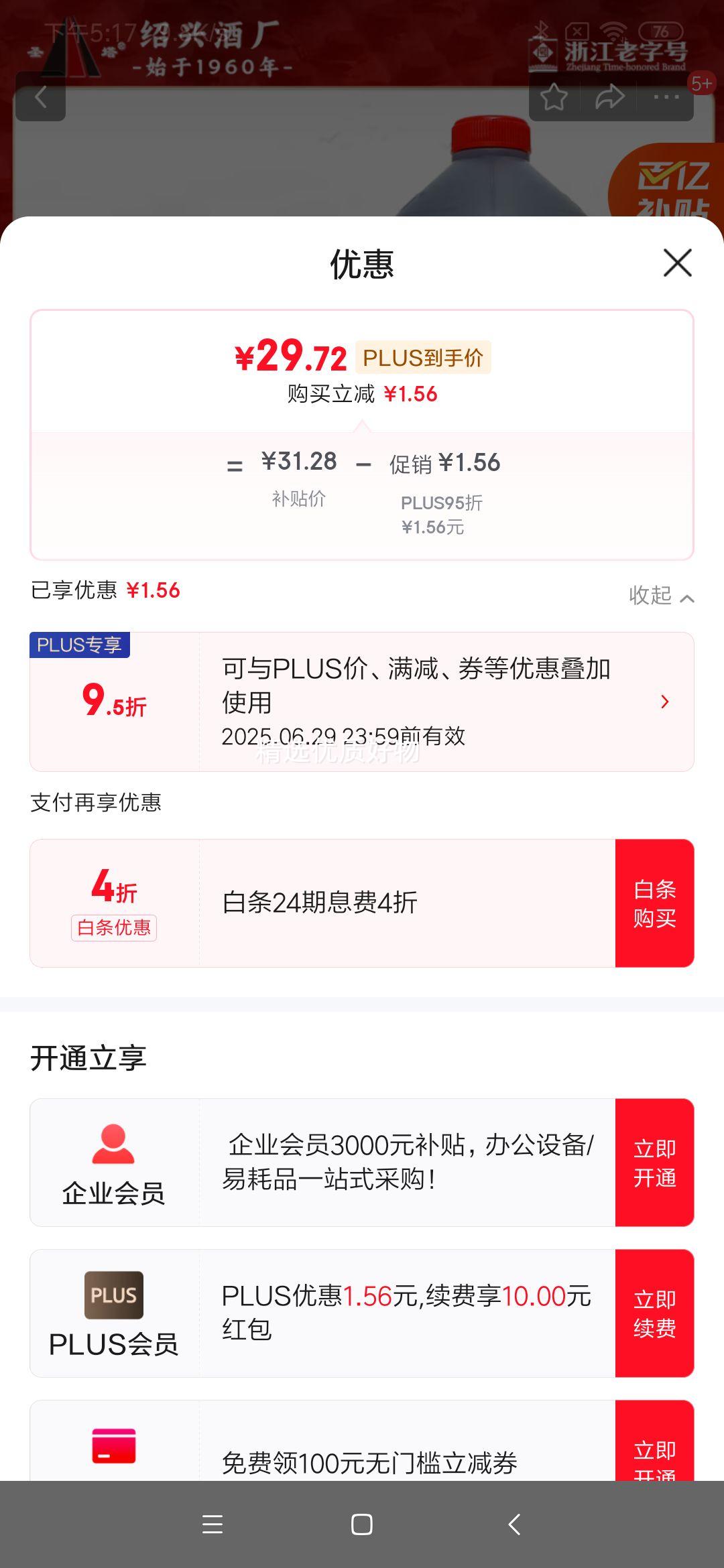This screenshot has height=1568, width=724.
Task: Navigate back using the top-left arrow
Action: click(x=42, y=96)
